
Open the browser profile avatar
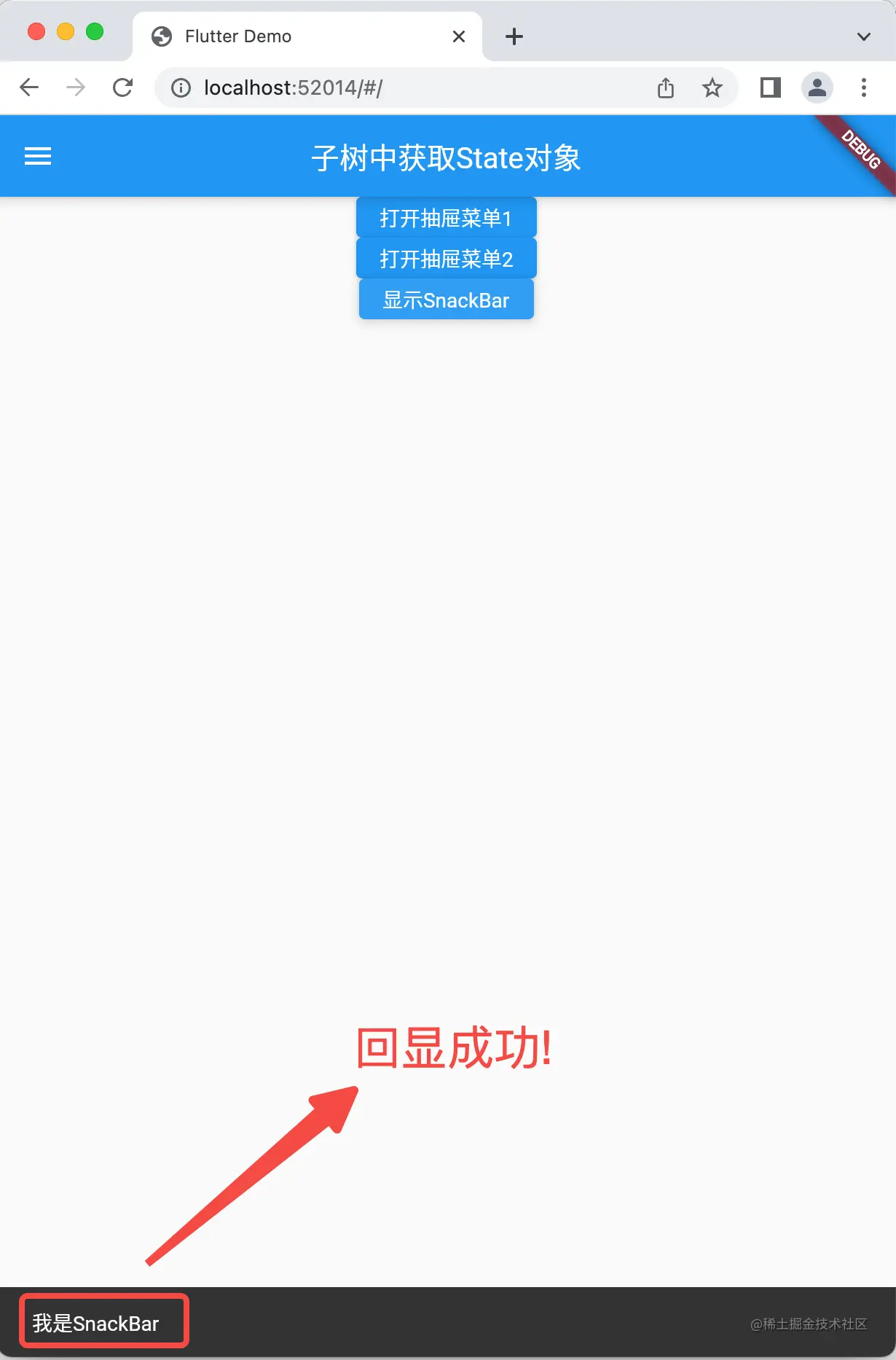pyautogui.click(x=817, y=88)
